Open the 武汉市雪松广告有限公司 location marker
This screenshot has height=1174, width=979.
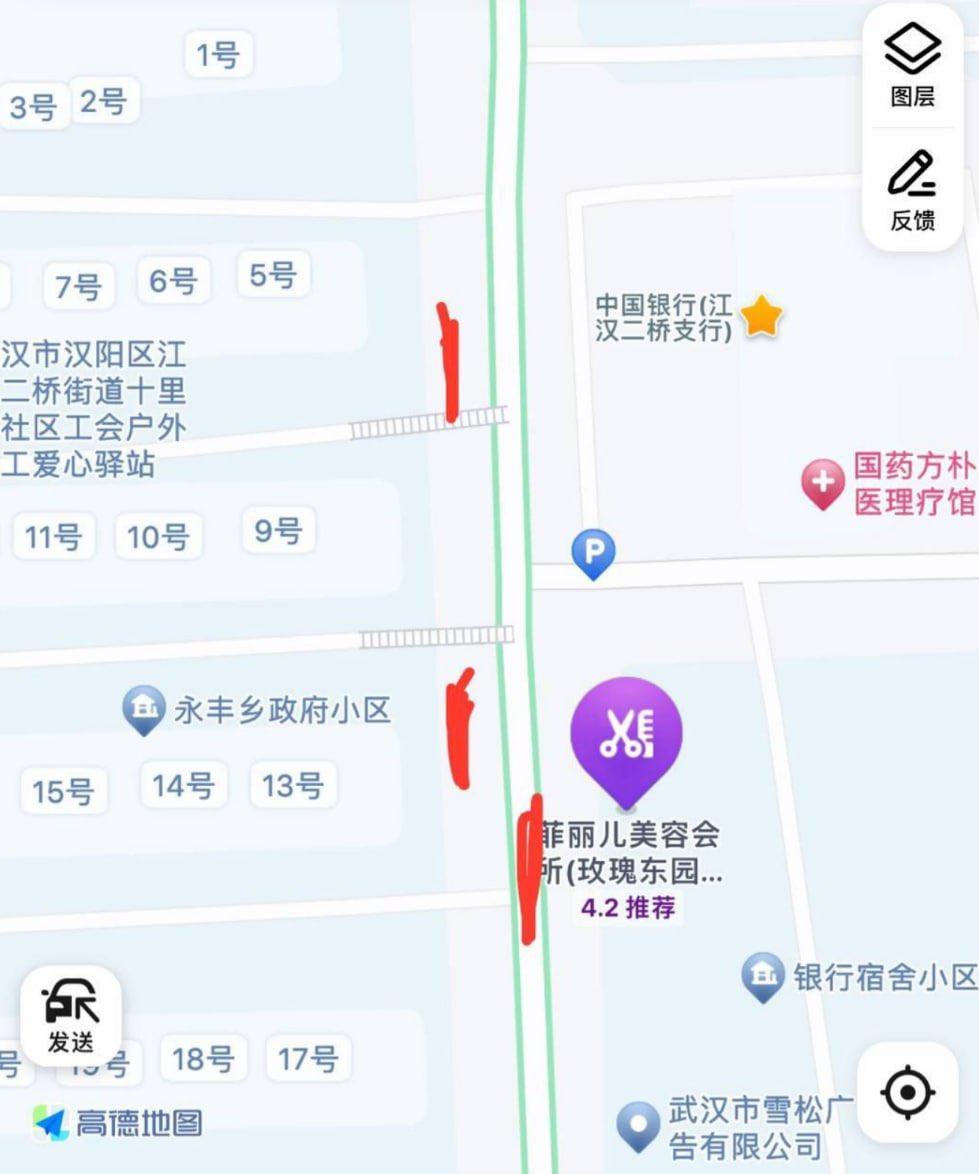coord(638,1126)
